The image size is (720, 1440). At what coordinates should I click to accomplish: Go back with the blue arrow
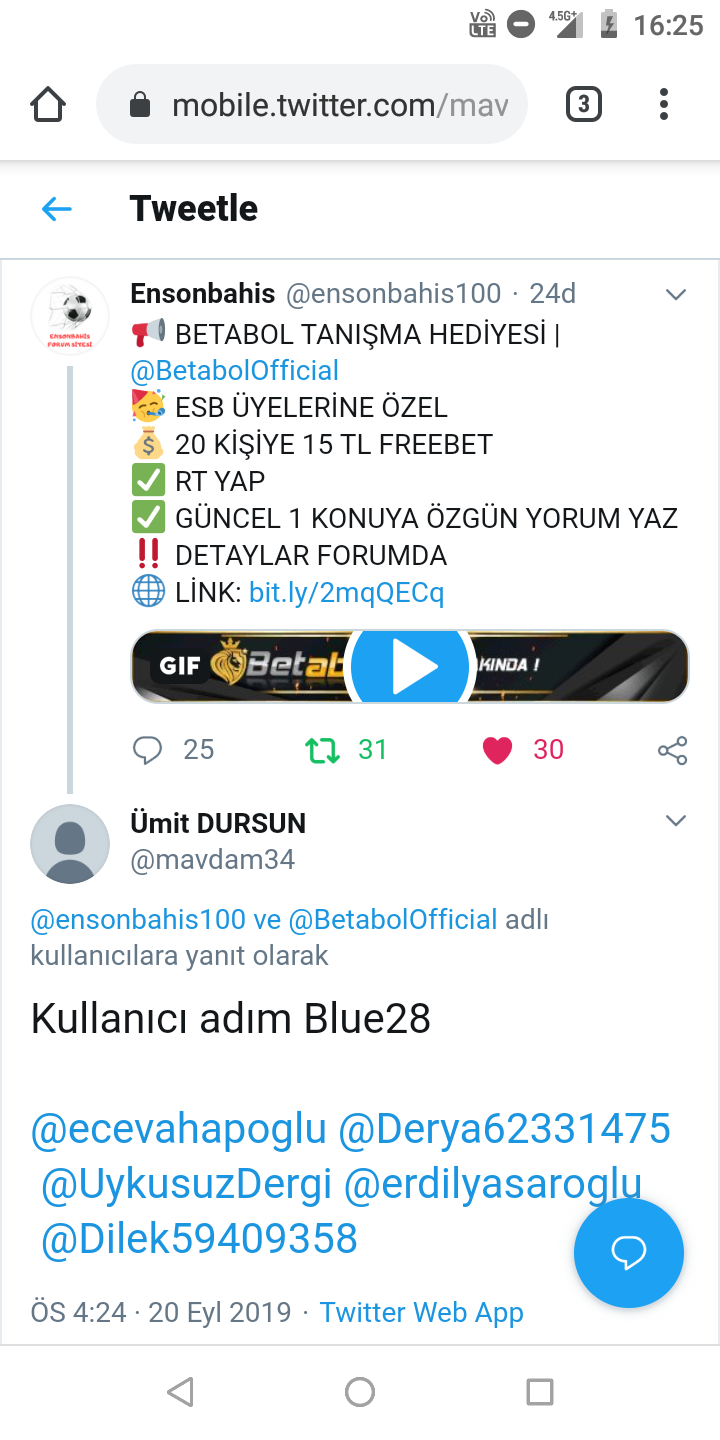[x=57, y=209]
